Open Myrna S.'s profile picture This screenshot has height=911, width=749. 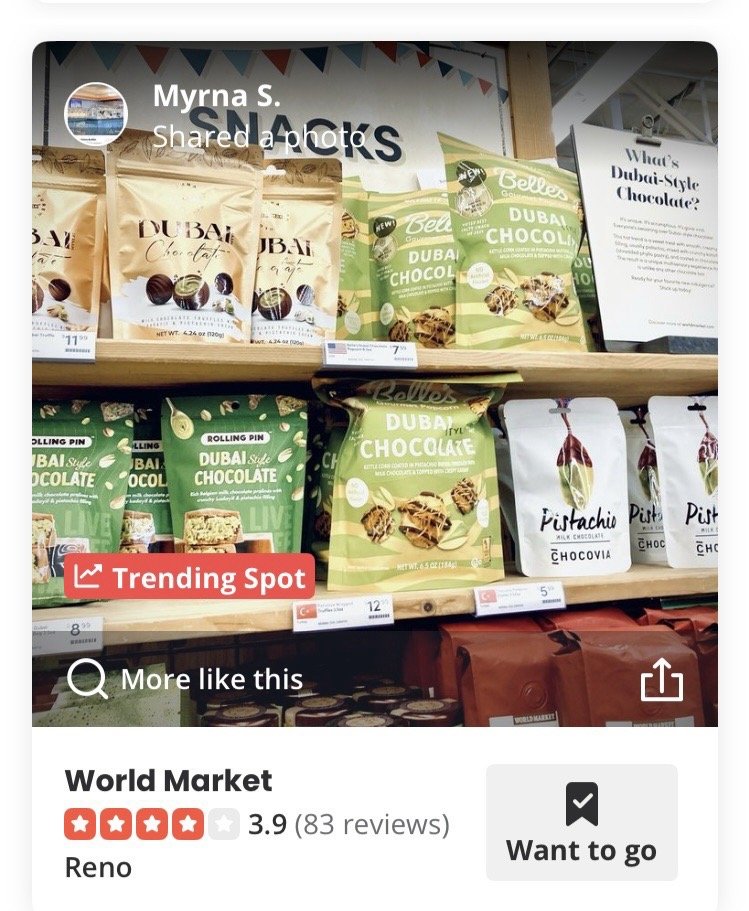[x=96, y=114]
